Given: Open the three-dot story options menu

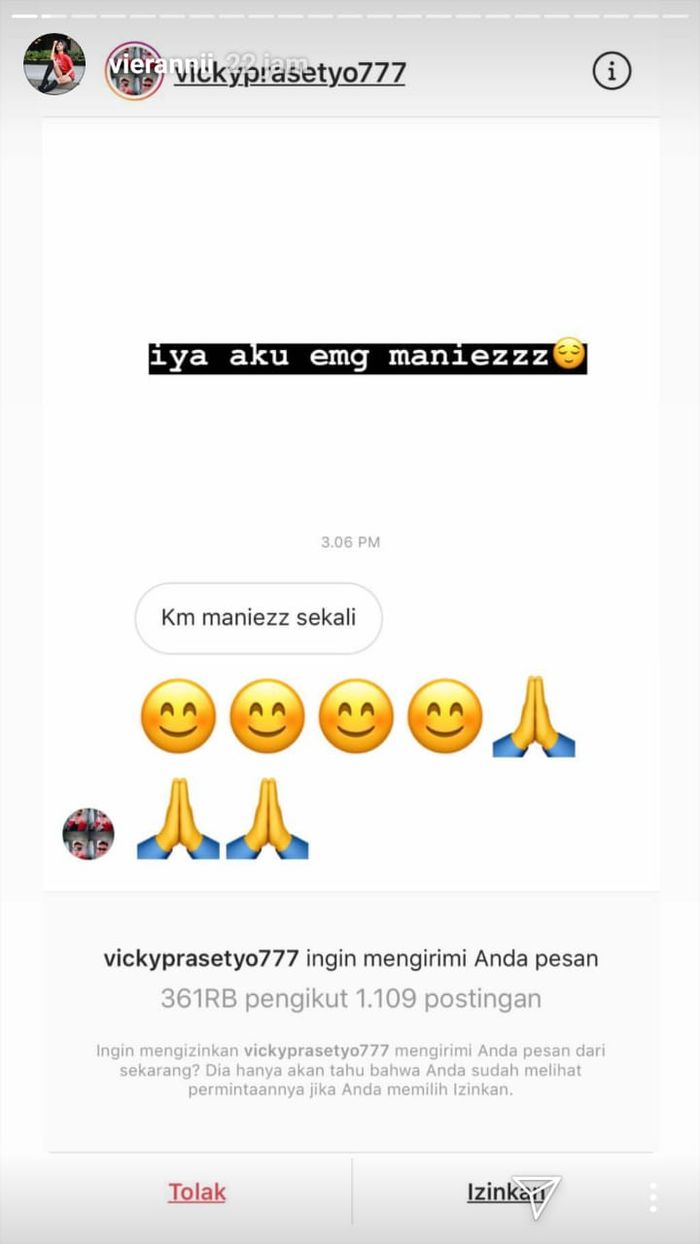Looking at the screenshot, I should point(653,1197).
